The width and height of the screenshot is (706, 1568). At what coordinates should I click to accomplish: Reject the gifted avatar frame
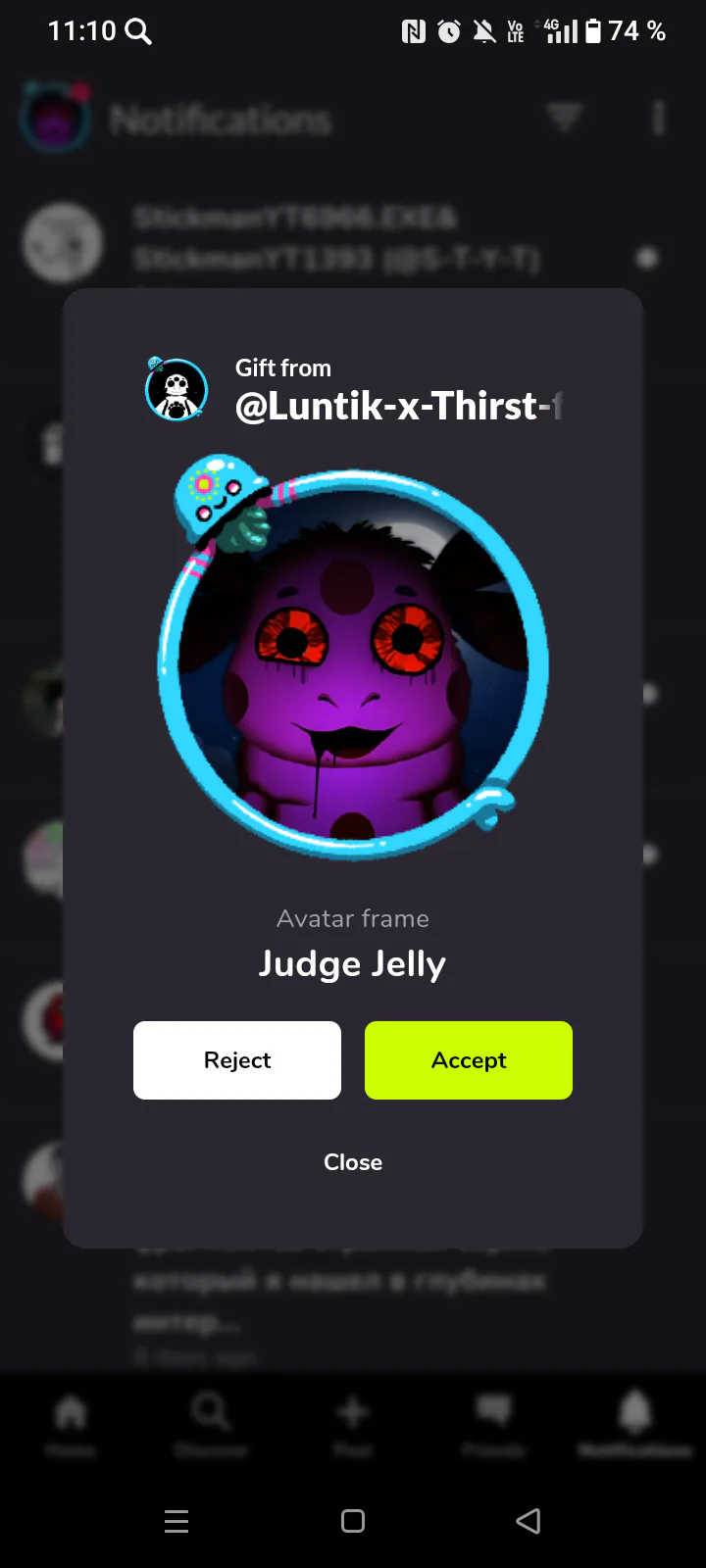coord(237,1060)
